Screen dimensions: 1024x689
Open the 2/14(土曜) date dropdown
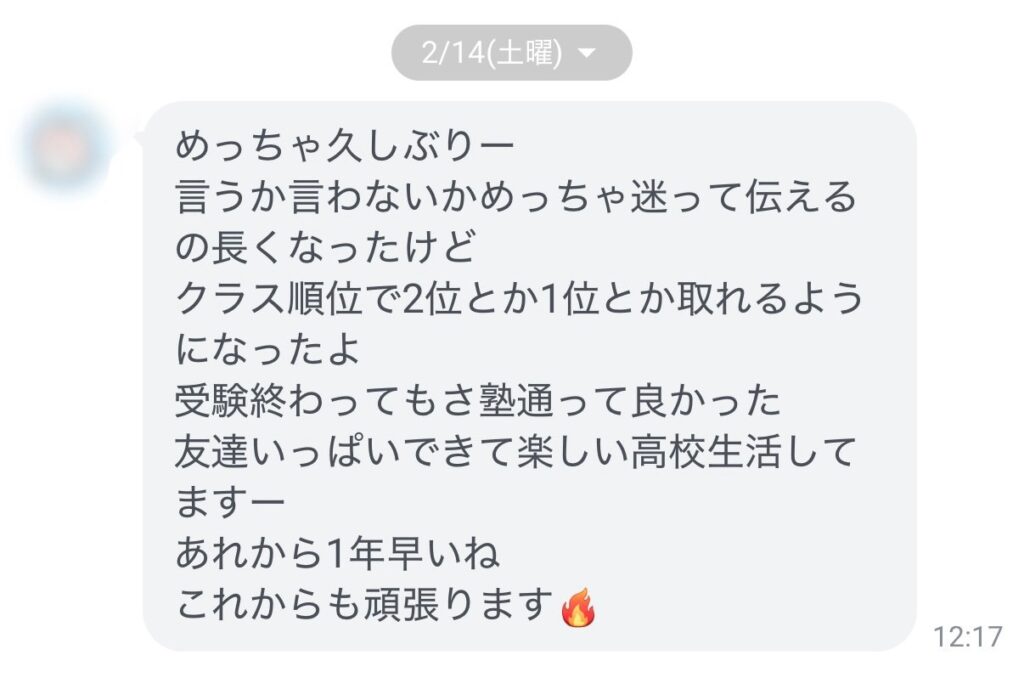coord(511,53)
